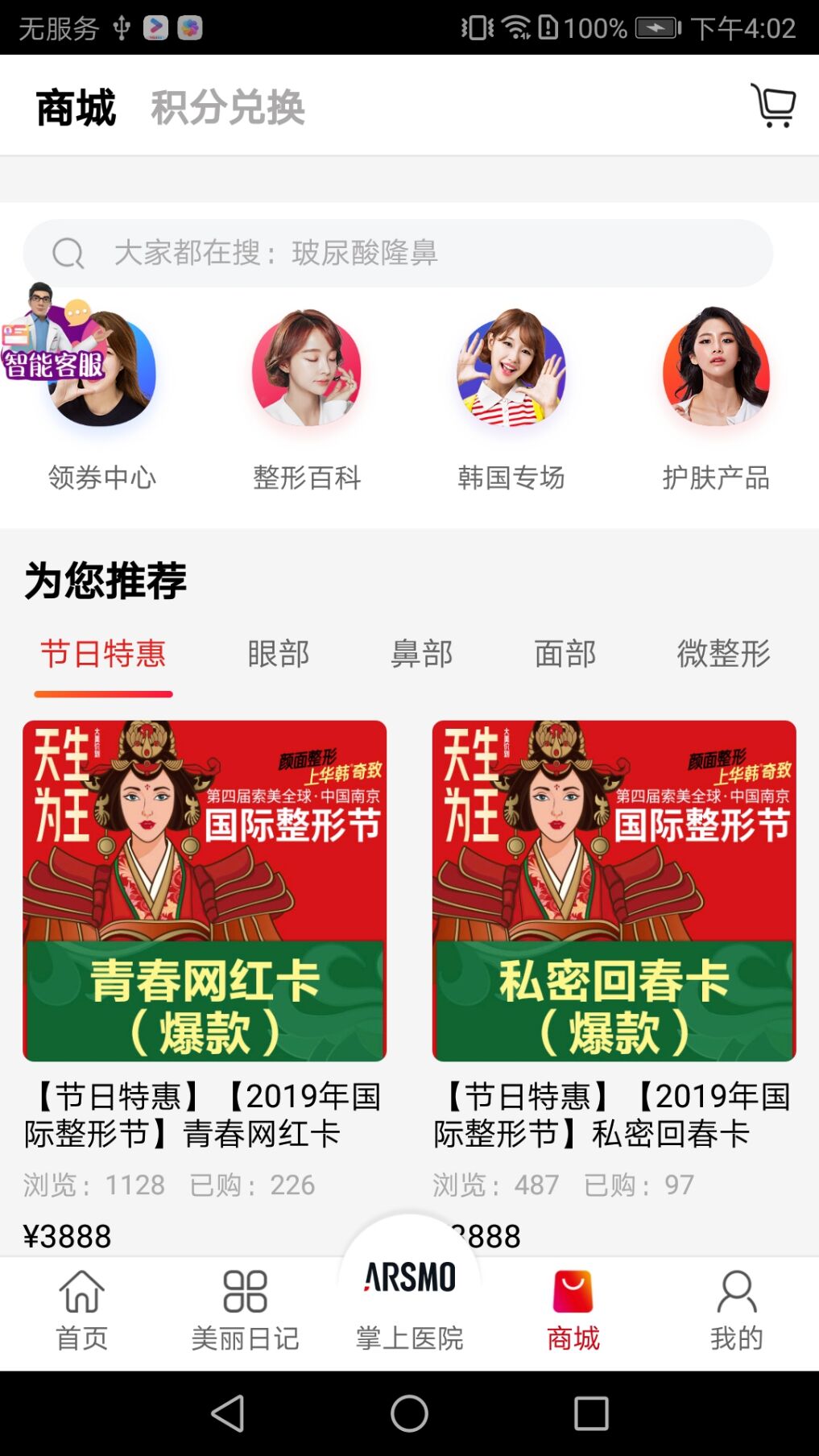Open the shopping cart
This screenshot has height=1456, width=819.
(773, 105)
